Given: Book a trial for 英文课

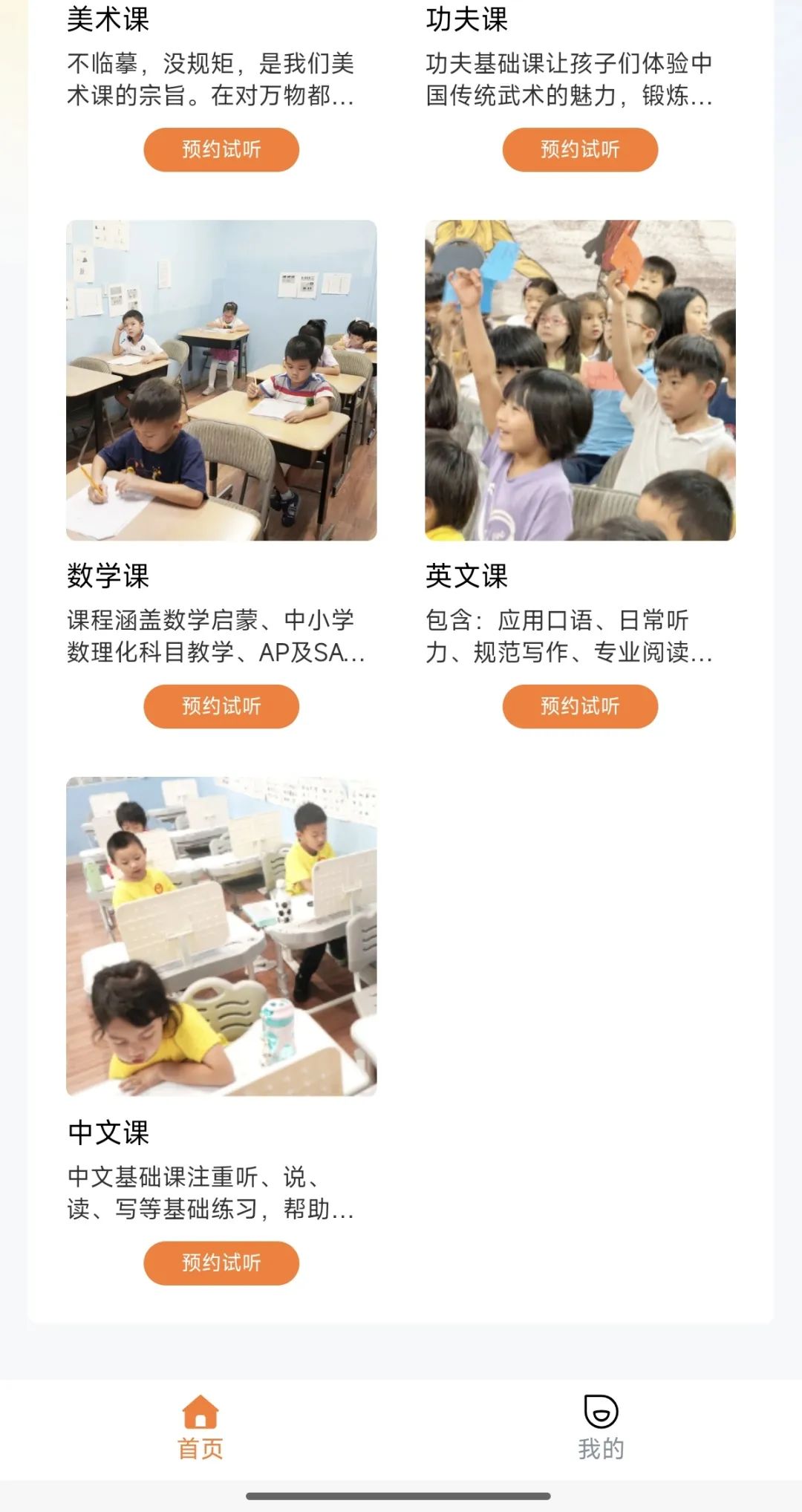Looking at the screenshot, I should (x=580, y=706).
